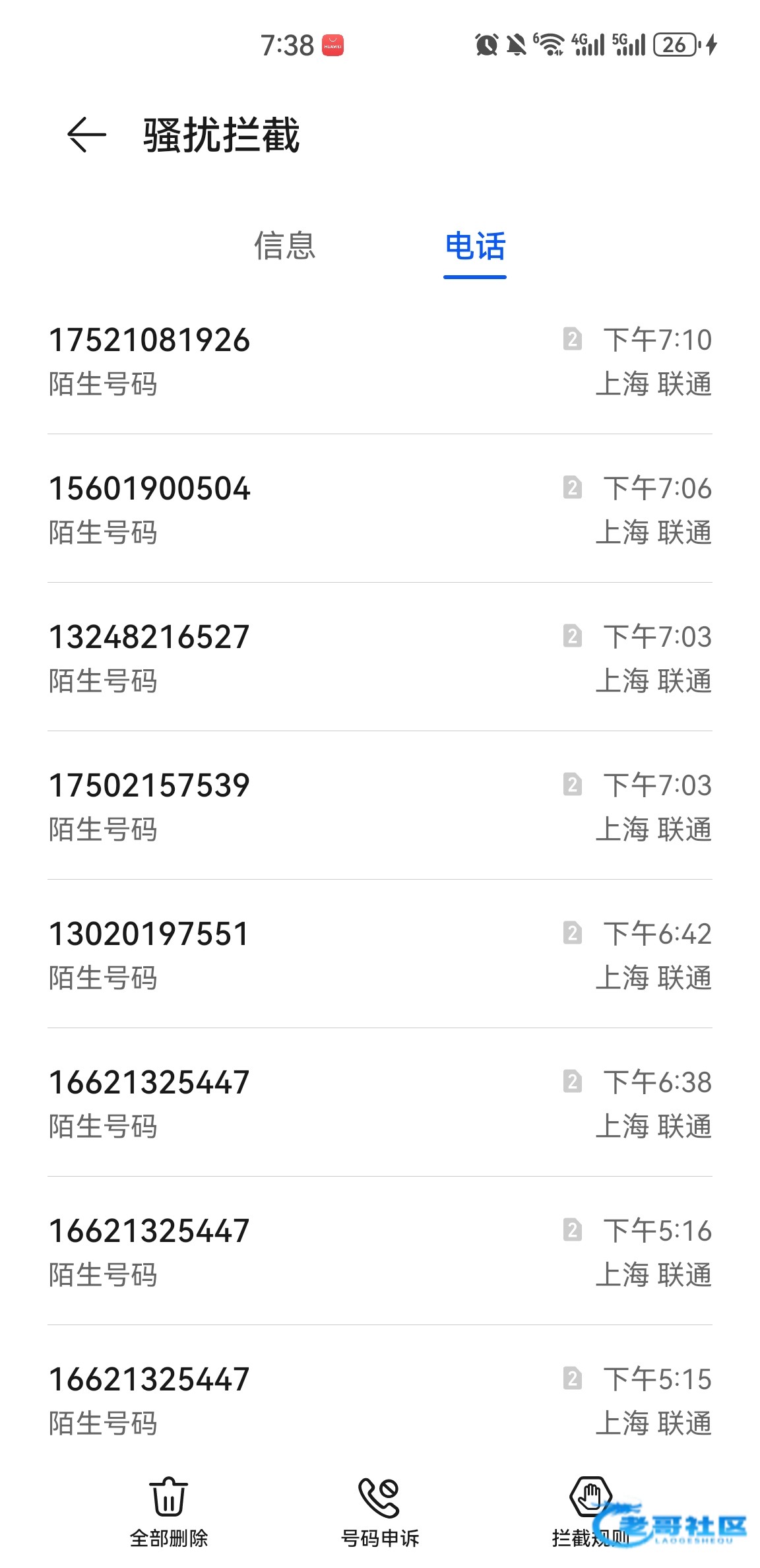Image resolution: width=760 pixels, height=1568 pixels.
Task: Open blocked call from 17502157539
Action: coord(379,806)
